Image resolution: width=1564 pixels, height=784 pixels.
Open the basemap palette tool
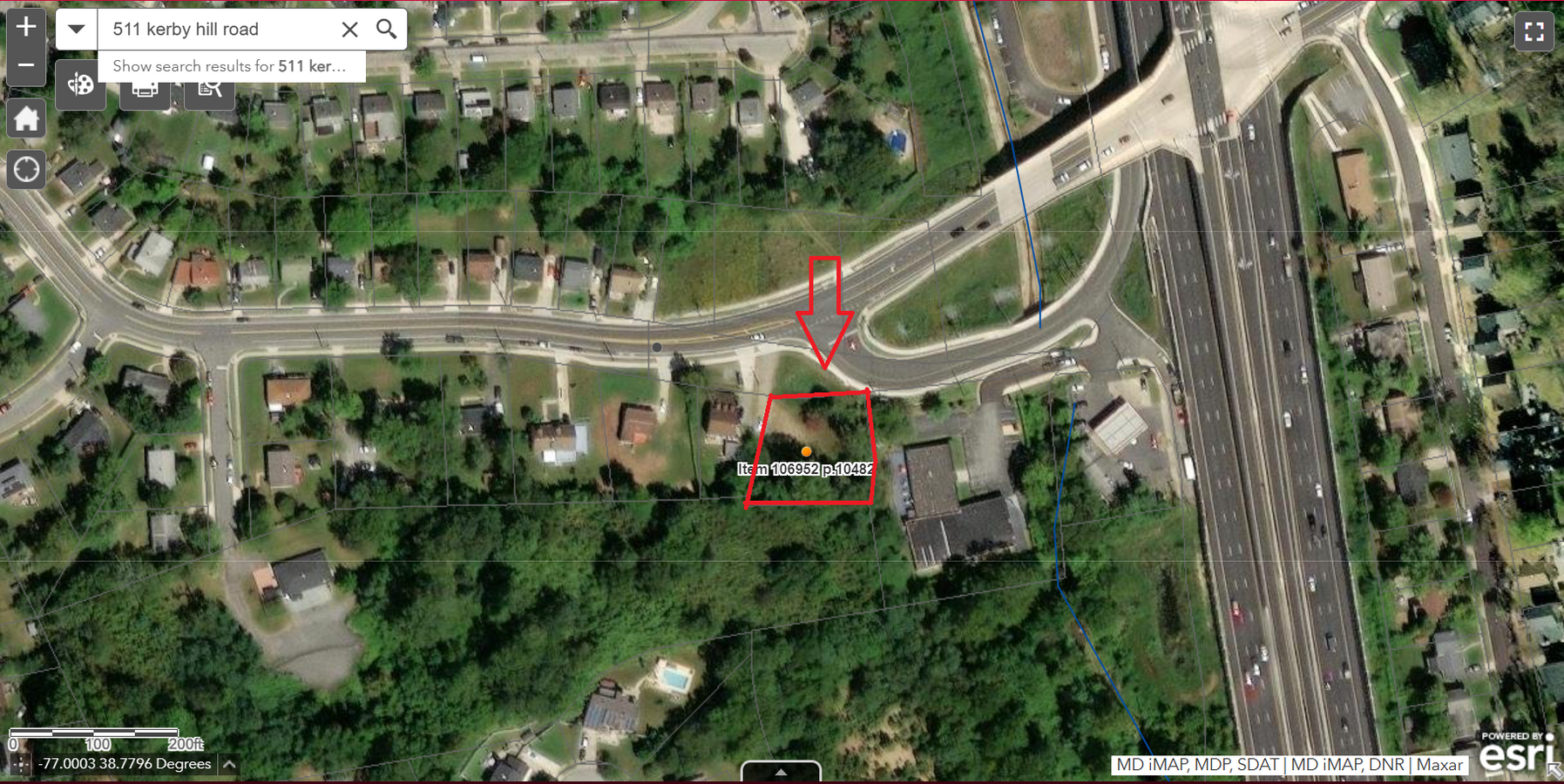(x=80, y=86)
